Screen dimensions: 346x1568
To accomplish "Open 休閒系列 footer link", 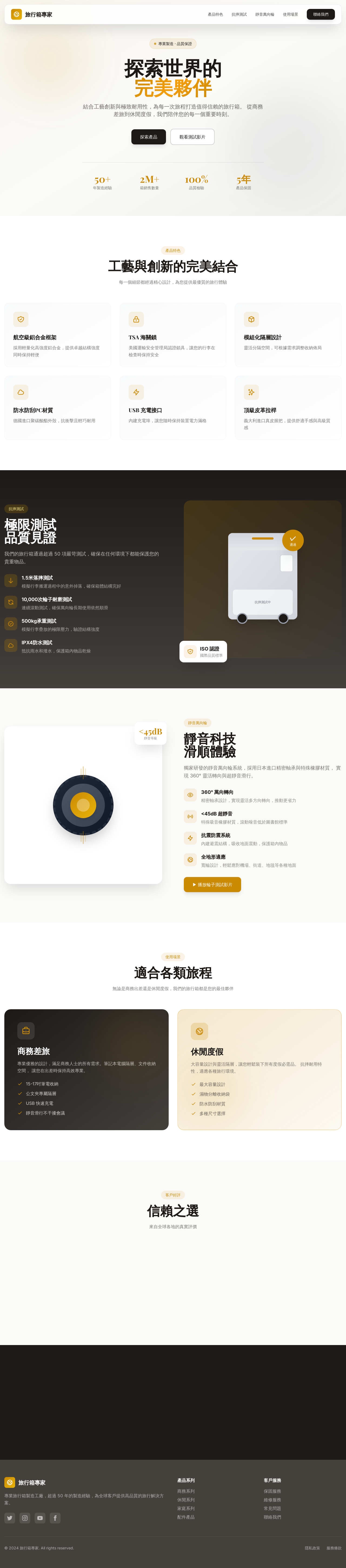I will coord(186,1500).
